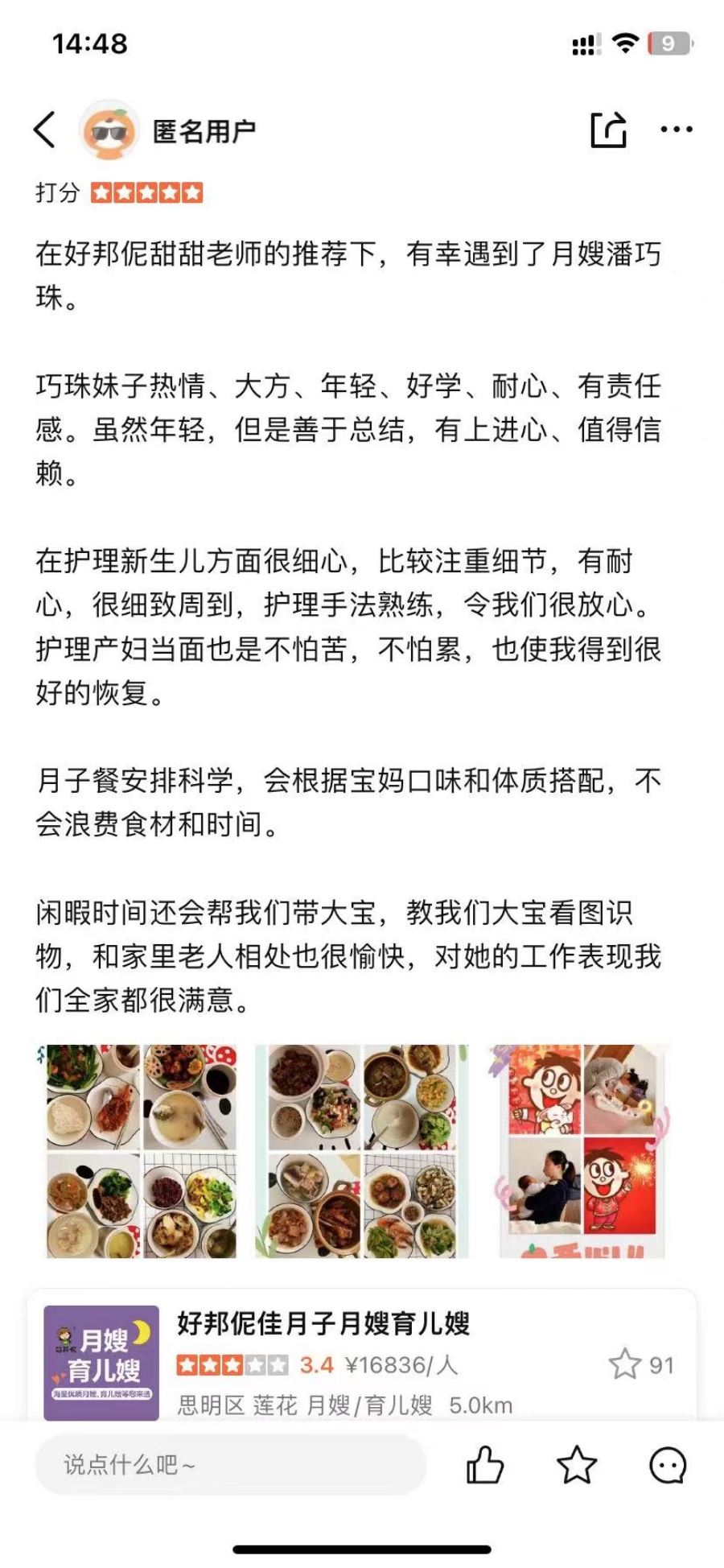This screenshot has height=1568, width=724.
Task: Open comments with the chat bubble icon
Action: (668, 1464)
